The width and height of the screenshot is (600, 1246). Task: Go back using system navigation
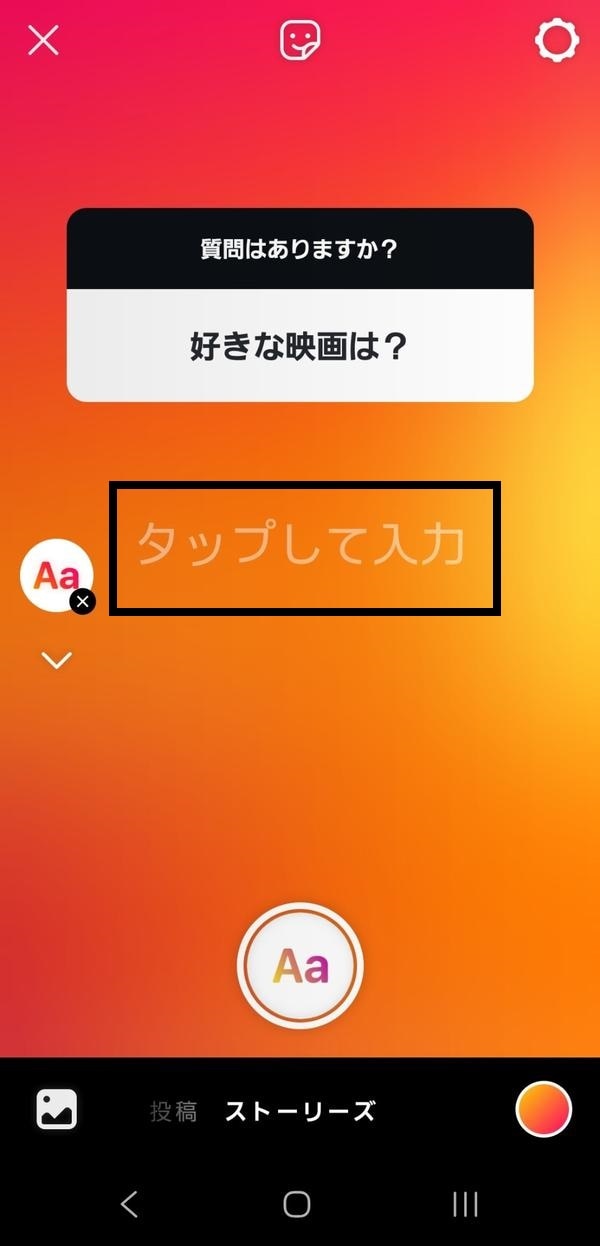point(129,1204)
